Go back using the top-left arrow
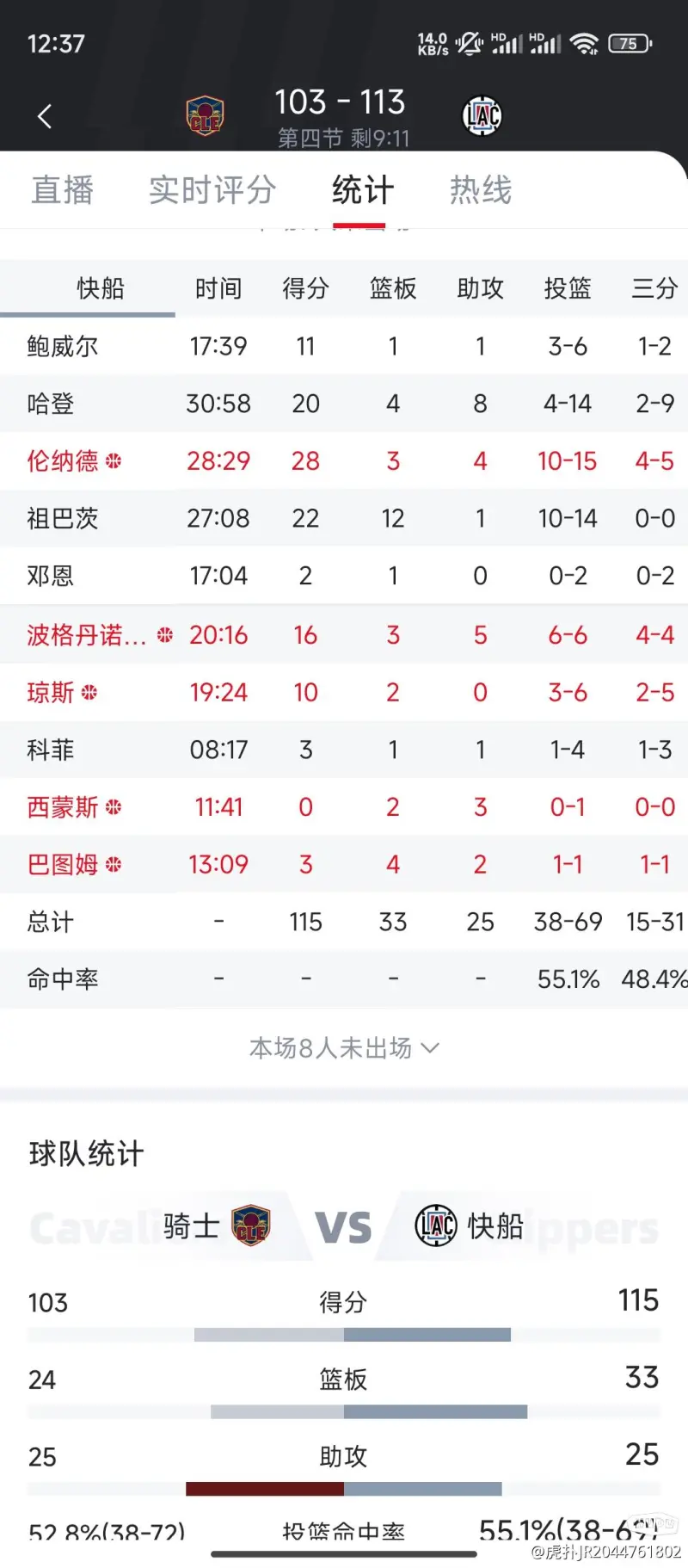688x1568 pixels. 45,116
